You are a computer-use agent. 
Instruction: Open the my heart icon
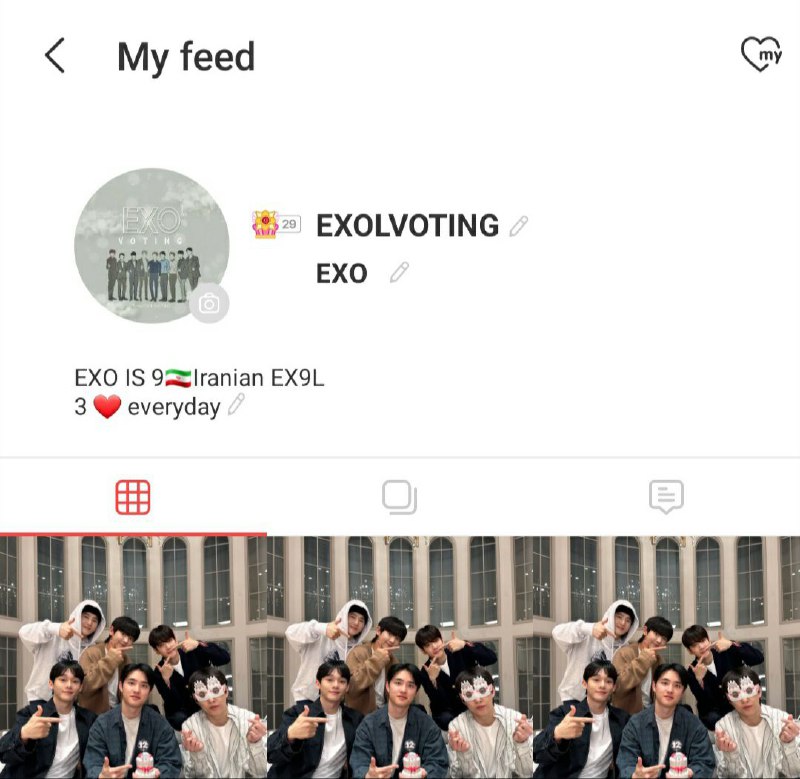coord(760,54)
